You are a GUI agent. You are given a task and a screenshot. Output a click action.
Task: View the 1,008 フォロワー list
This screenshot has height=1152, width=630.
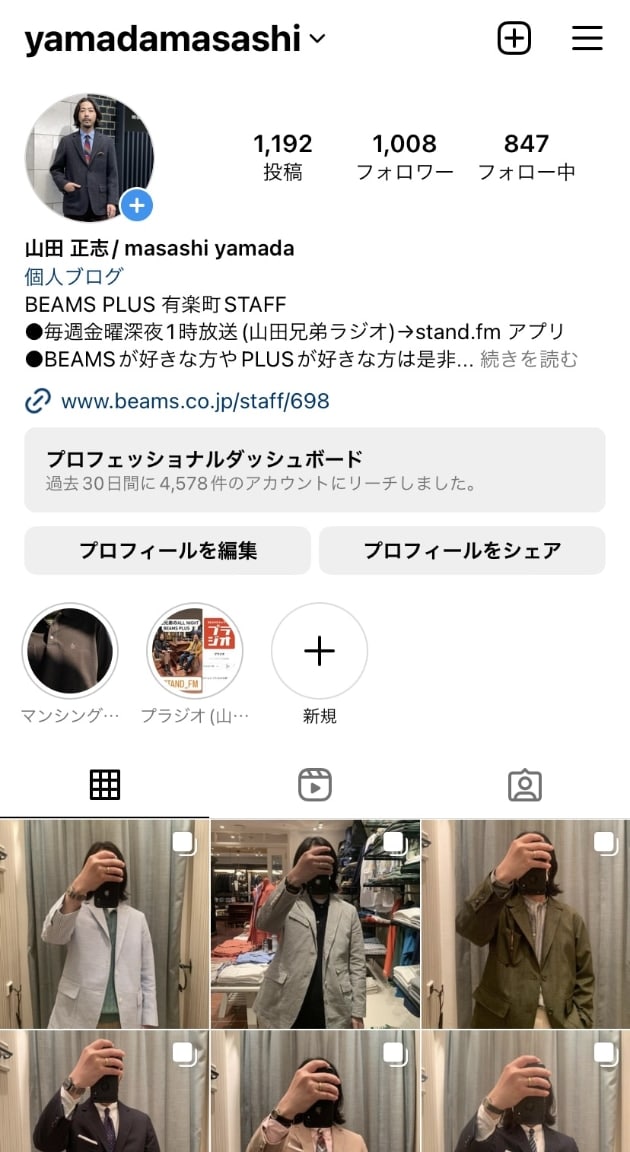405,157
